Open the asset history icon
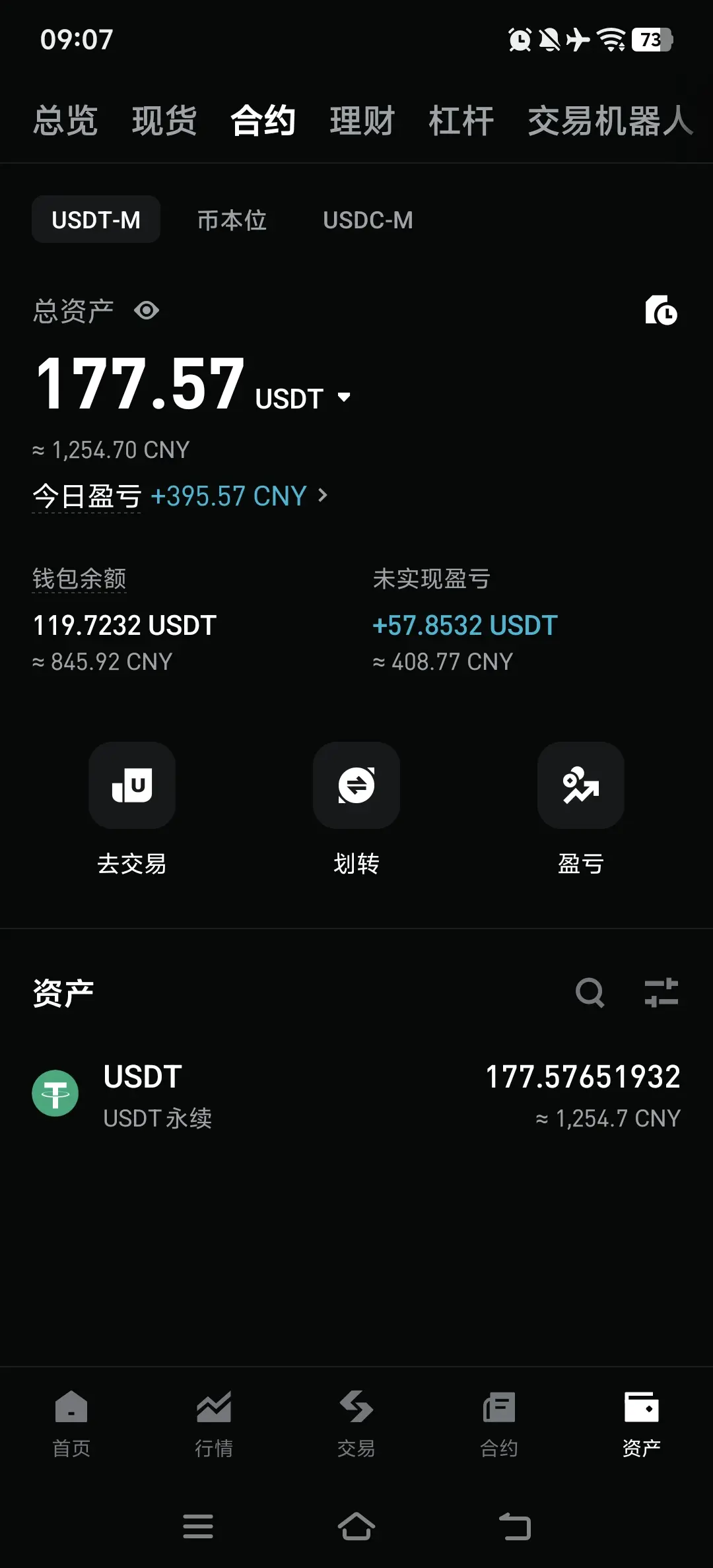 pos(661,311)
